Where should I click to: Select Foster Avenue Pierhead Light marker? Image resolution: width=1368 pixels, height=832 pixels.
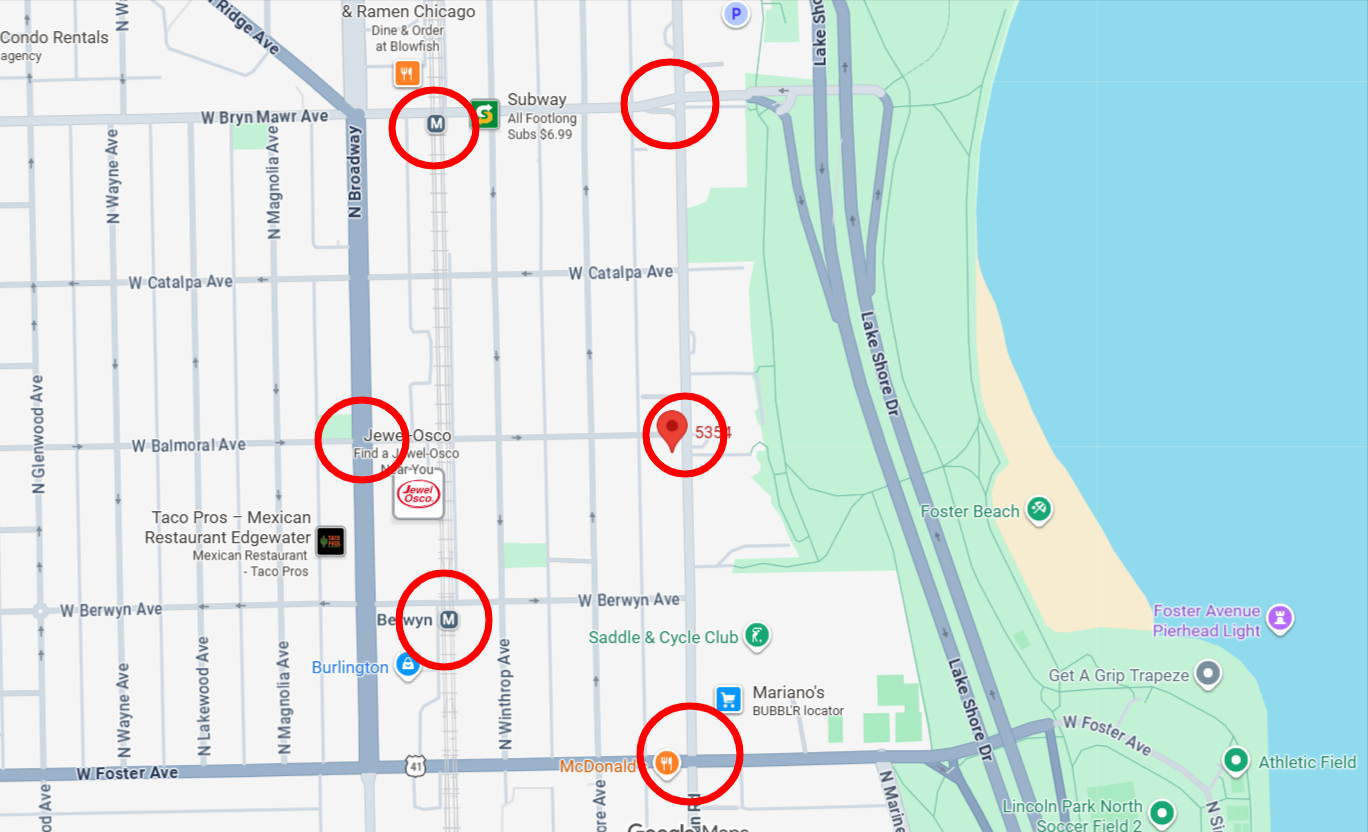(x=1280, y=618)
